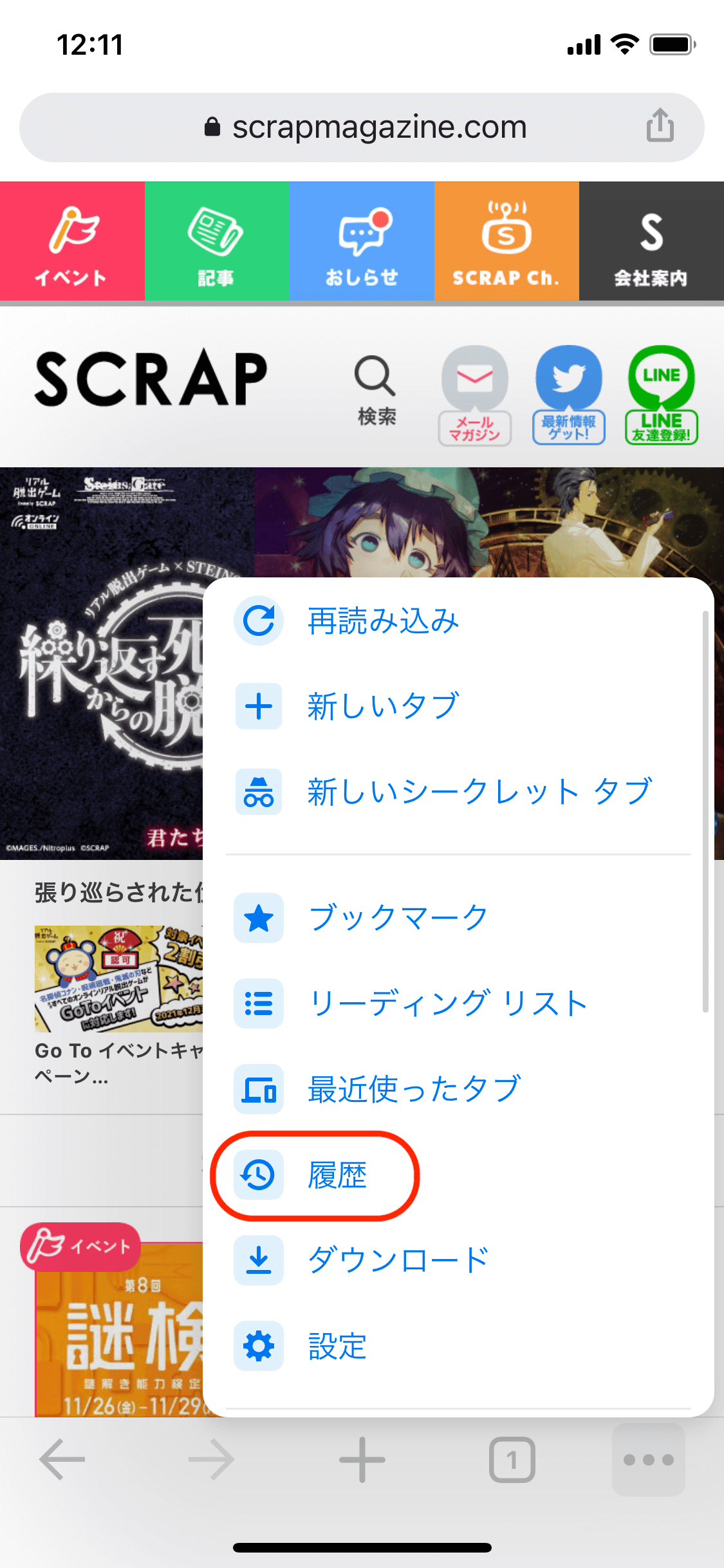Image resolution: width=724 pixels, height=1568 pixels.
Task: Open 履歴 browsing history
Action: (336, 1175)
